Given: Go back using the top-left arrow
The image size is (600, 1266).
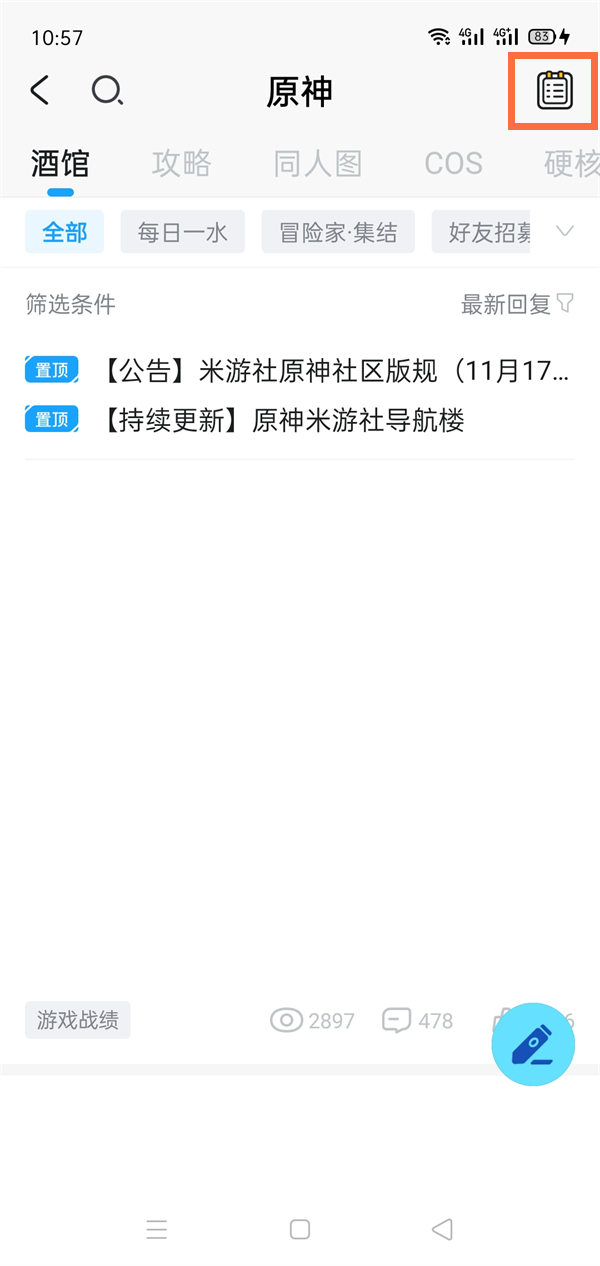Looking at the screenshot, I should (x=40, y=91).
